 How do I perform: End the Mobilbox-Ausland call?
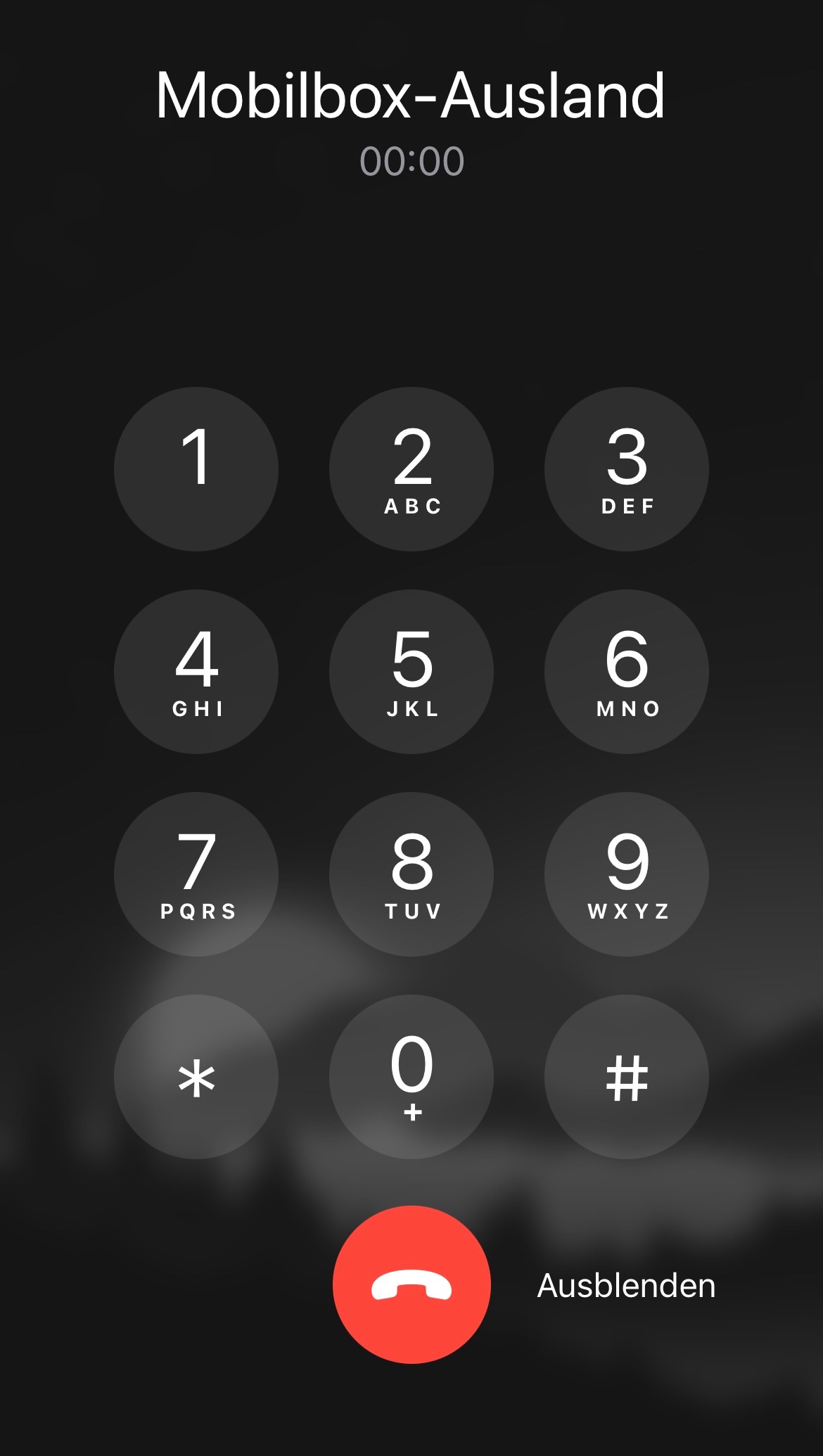[412, 1285]
